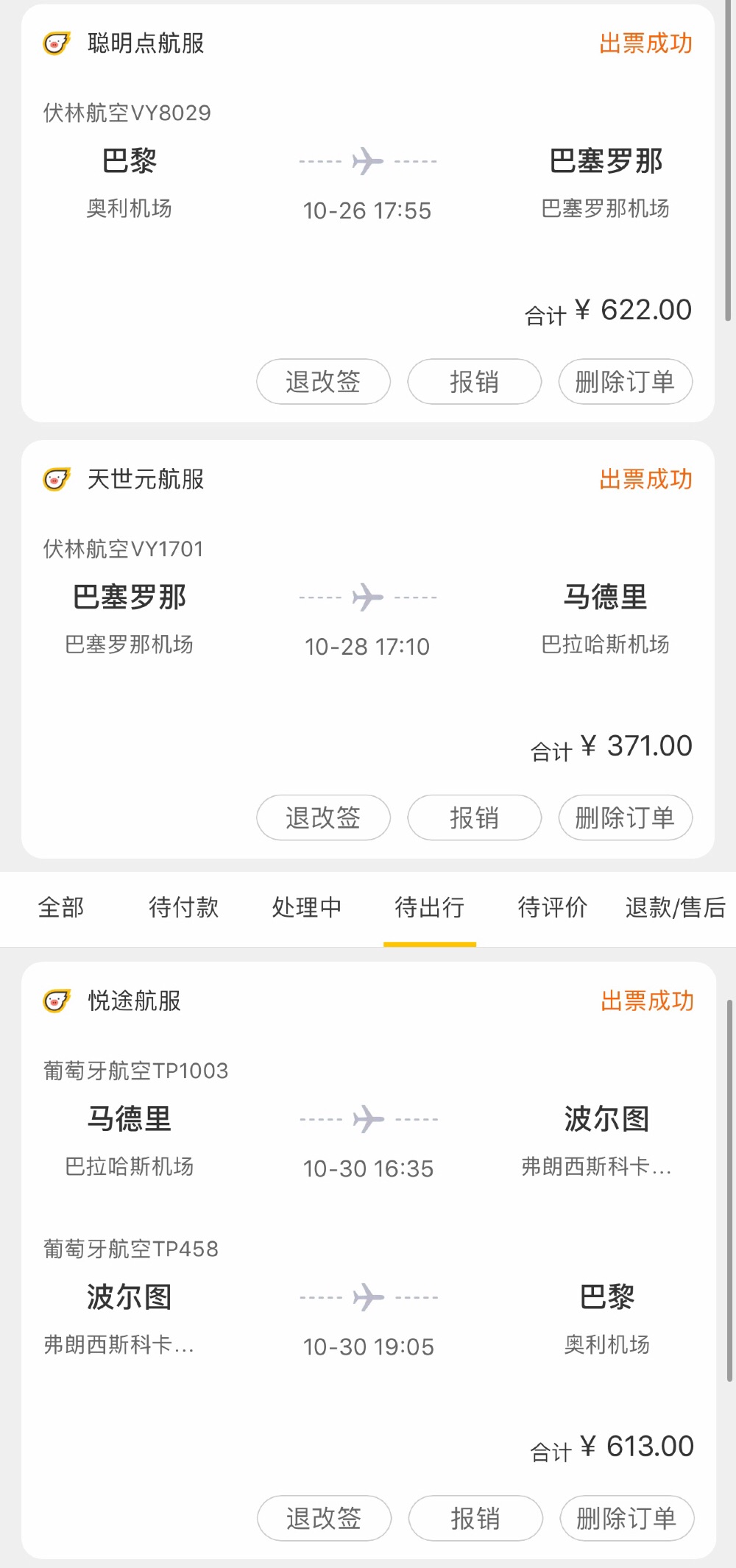Viewport: 736px width, 1568px height.
Task: Tap 退改签 on the 悦途航服 order
Action: [x=324, y=1518]
